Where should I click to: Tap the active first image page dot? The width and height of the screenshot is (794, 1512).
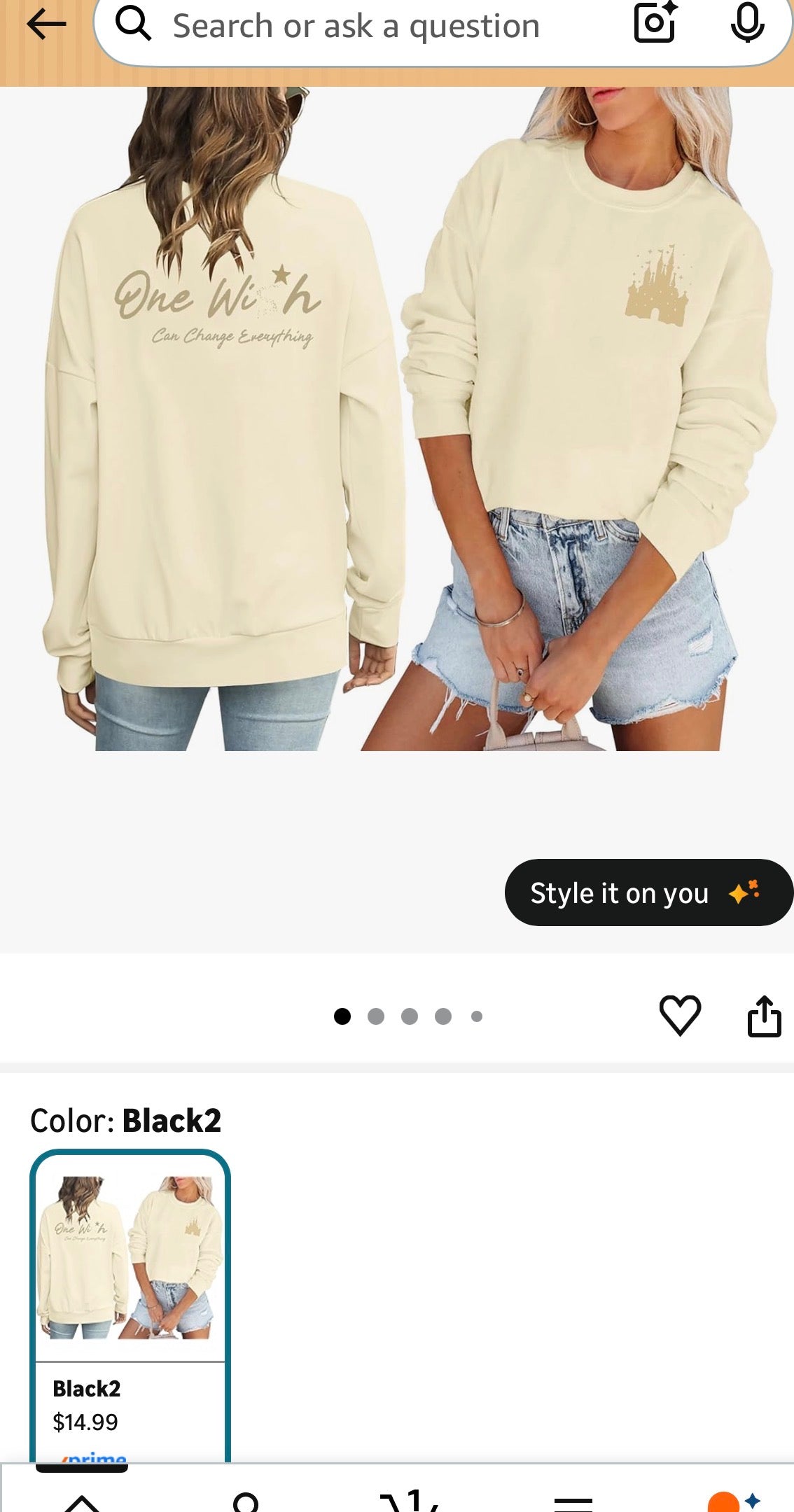[342, 1017]
